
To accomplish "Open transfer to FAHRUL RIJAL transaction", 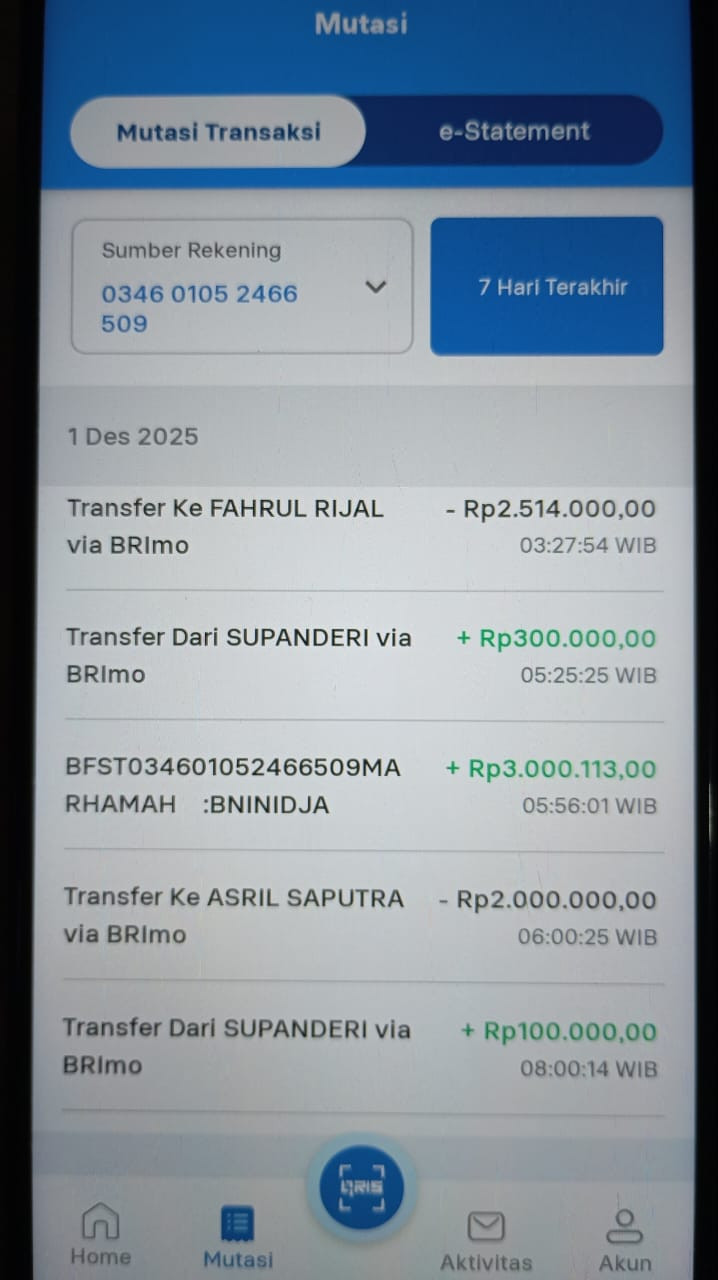I will pyautogui.click(x=360, y=526).
